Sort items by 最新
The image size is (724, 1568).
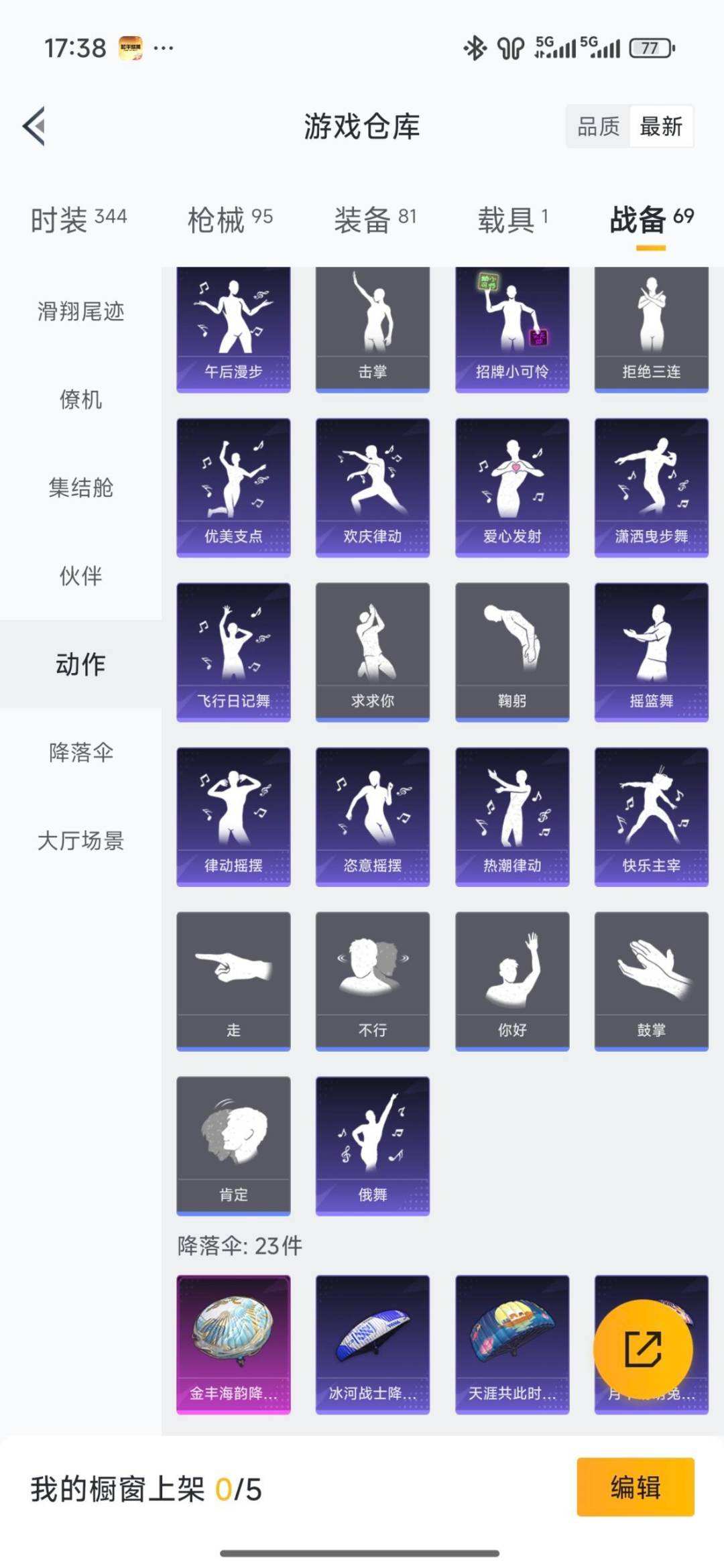coord(660,126)
